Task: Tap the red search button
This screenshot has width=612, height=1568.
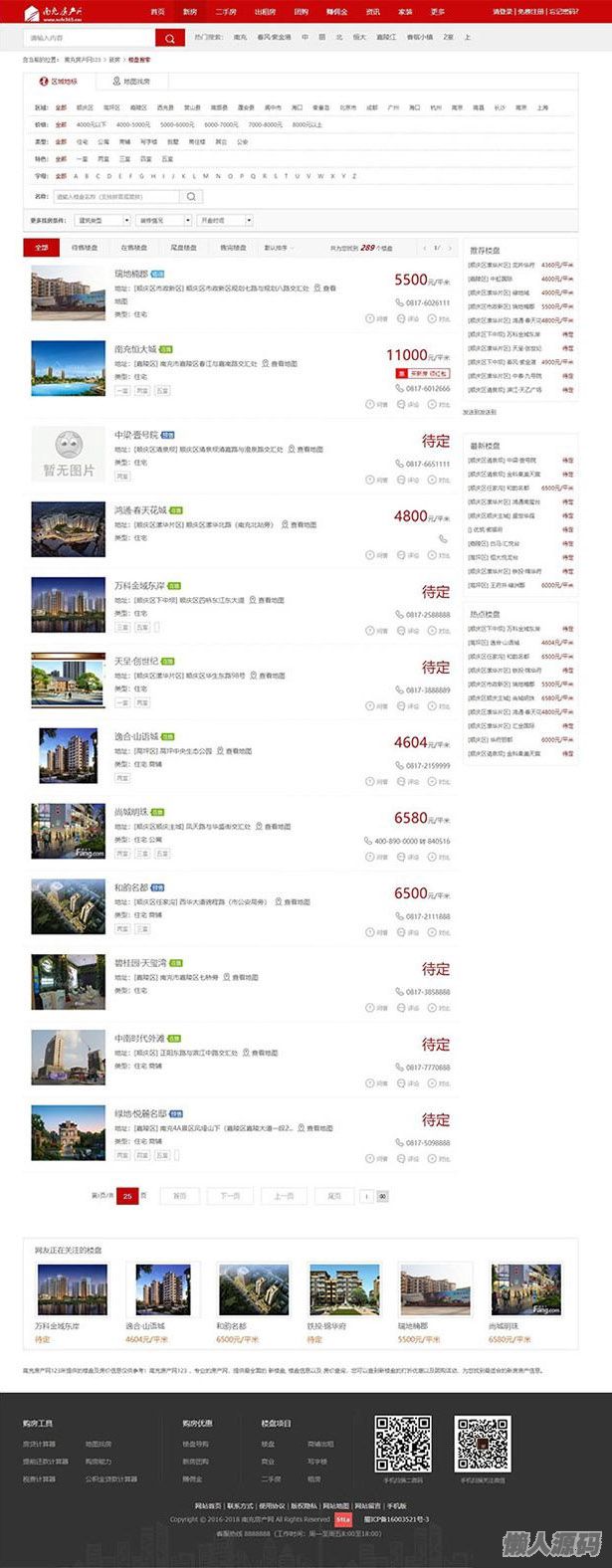Action: (x=170, y=39)
